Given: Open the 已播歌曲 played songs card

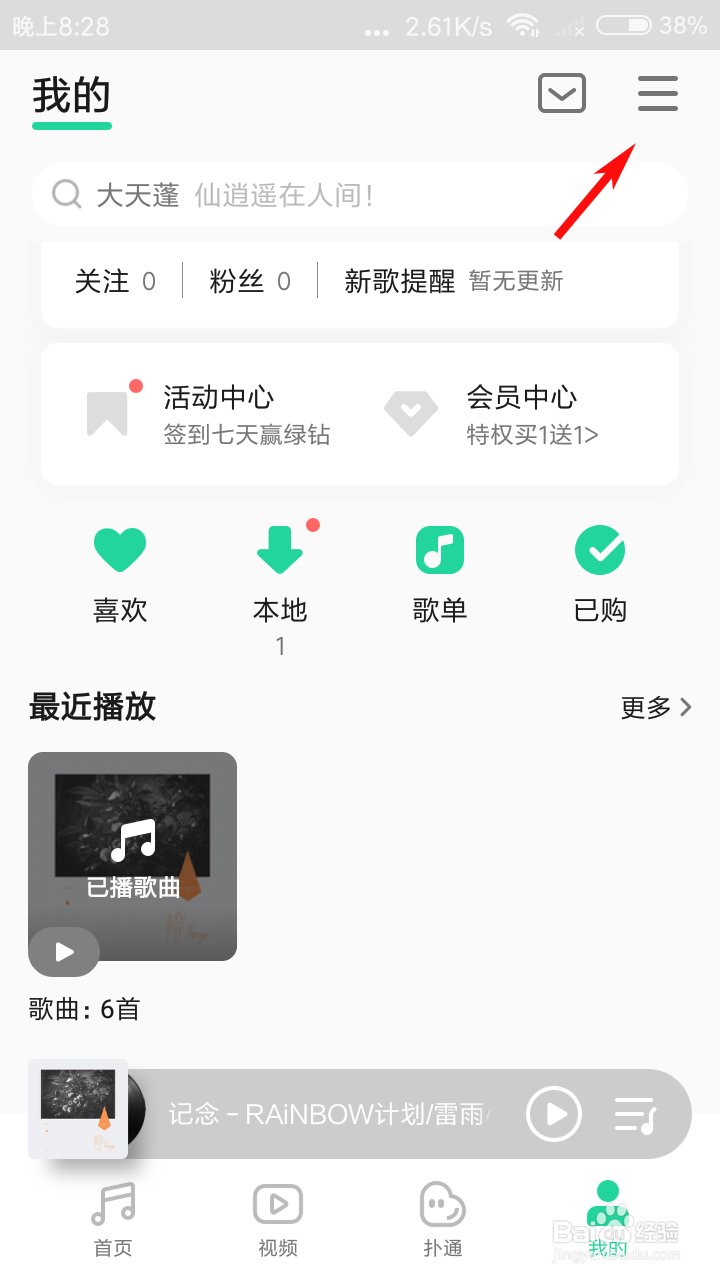Looking at the screenshot, I should coord(133,840).
